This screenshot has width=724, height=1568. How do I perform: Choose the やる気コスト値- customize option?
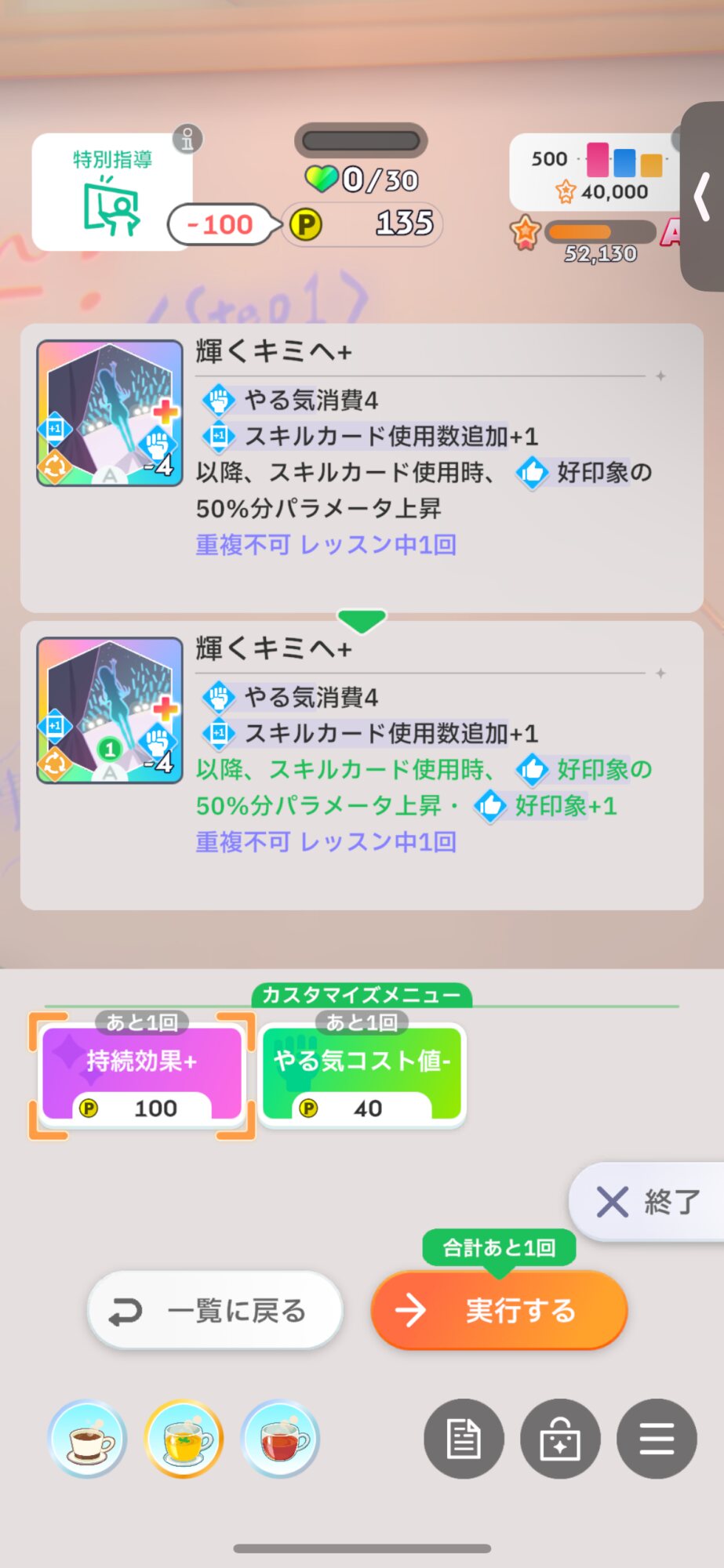pyautogui.click(x=362, y=1074)
